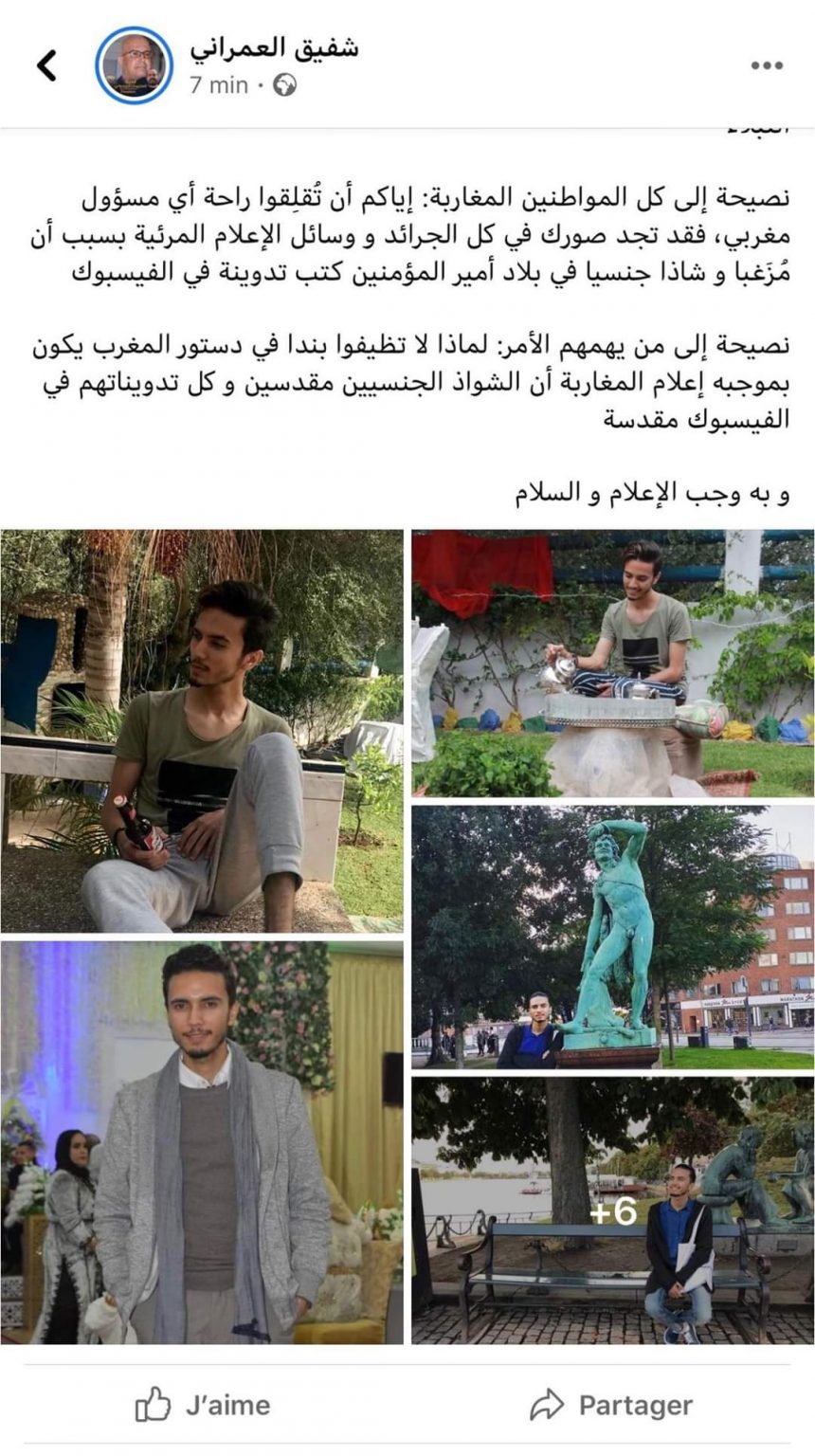The height and width of the screenshot is (1456, 815).
Task: Open photo with the green statue
Action: (x=612, y=937)
